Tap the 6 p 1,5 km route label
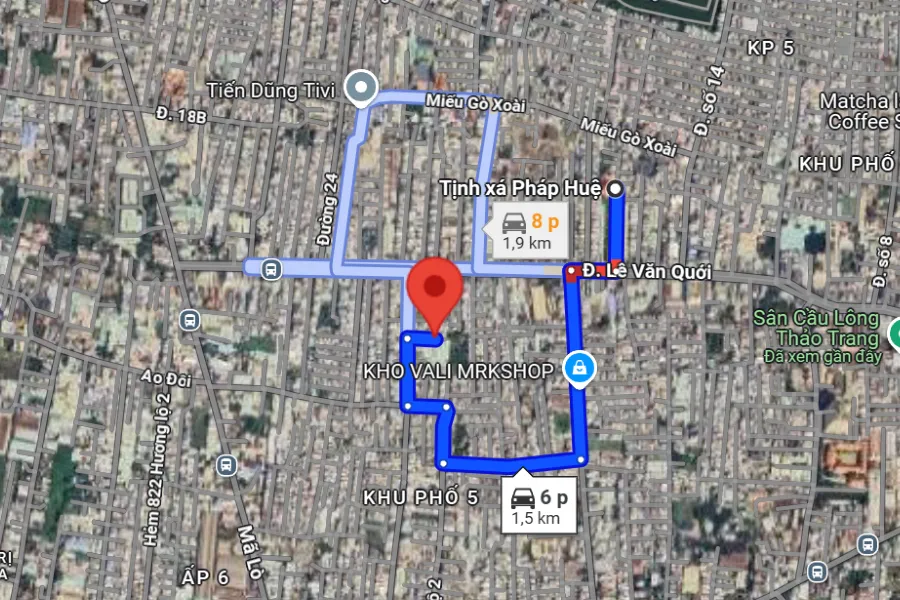 [539, 506]
